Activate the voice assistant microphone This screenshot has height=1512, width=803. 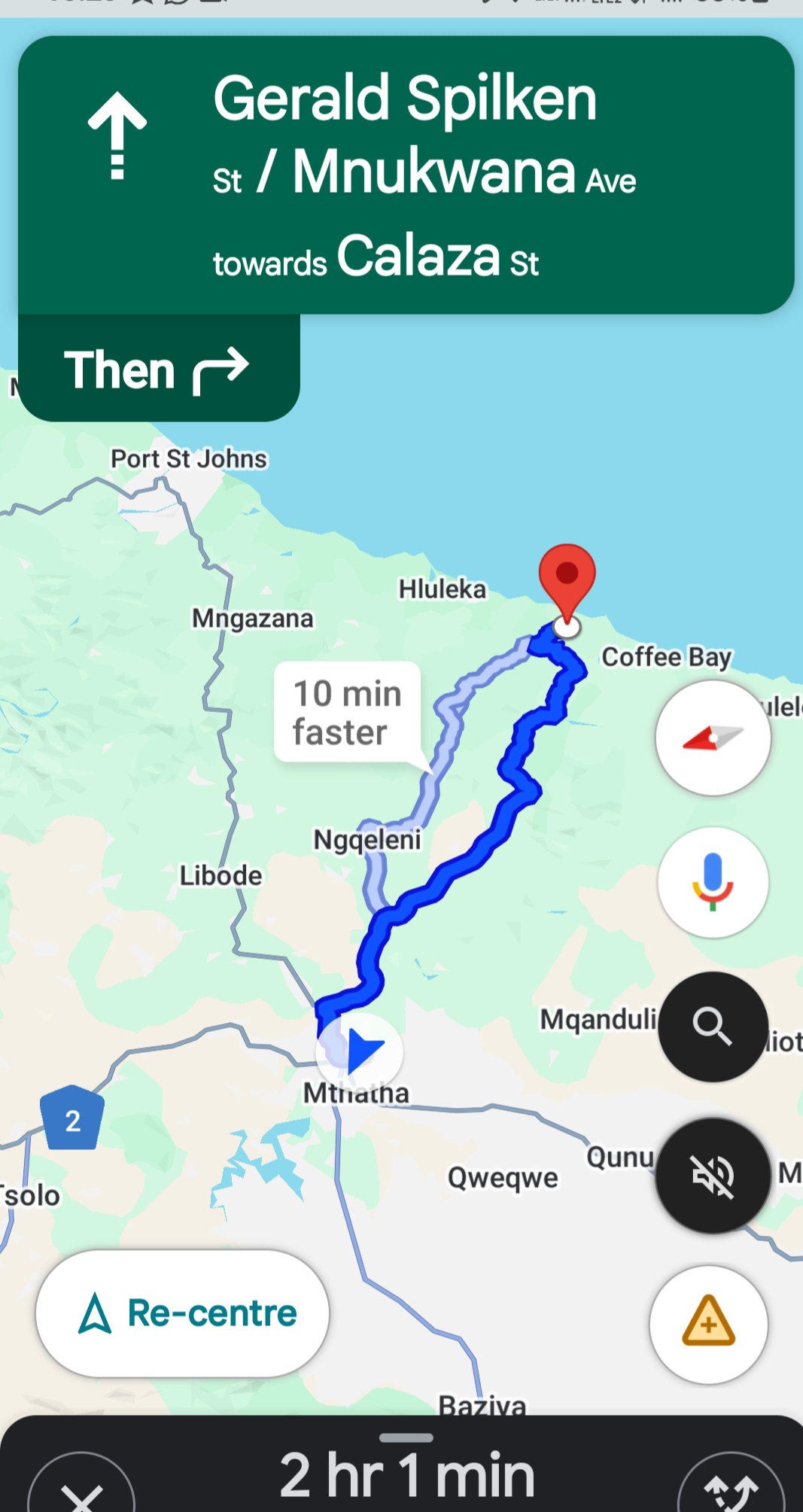click(x=713, y=882)
